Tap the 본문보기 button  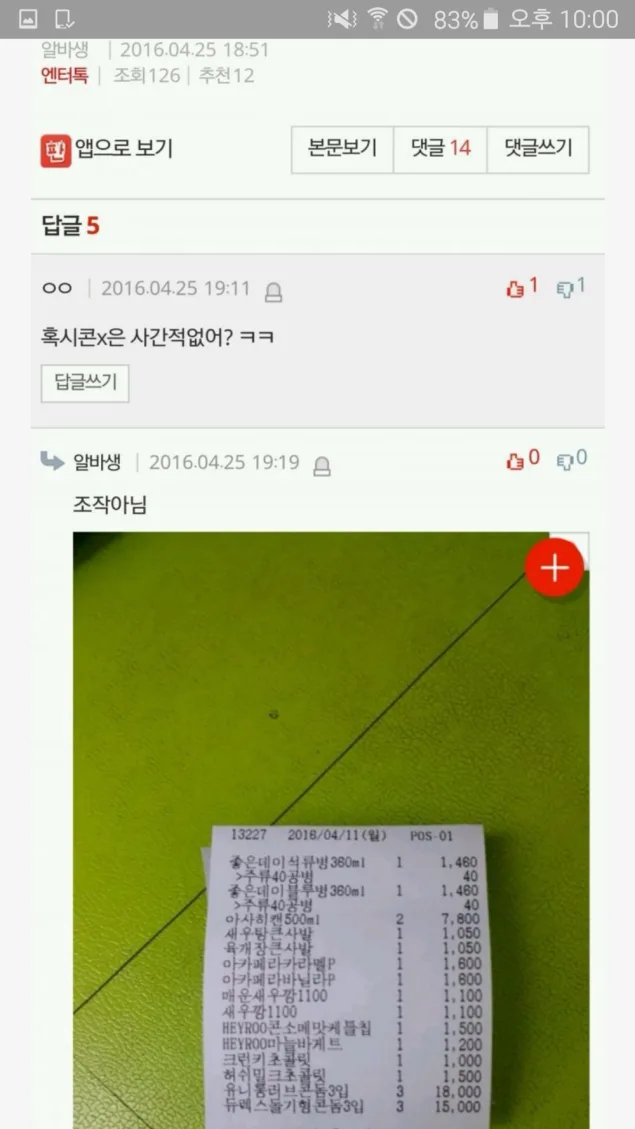pyautogui.click(x=342, y=149)
